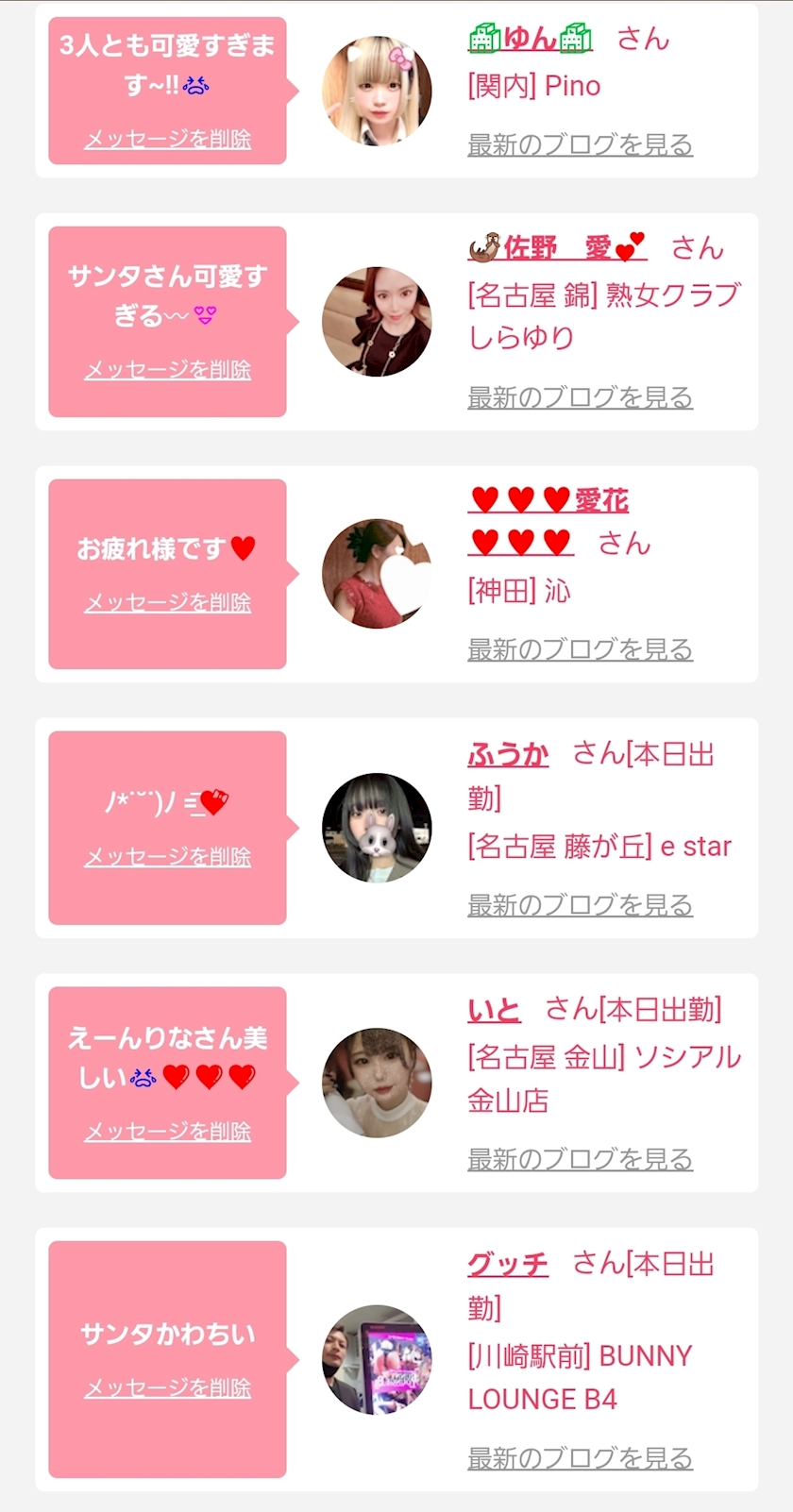View 愛花's latest blog
793x1512 pixels.
pyautogui.click(x=580, y=649)
